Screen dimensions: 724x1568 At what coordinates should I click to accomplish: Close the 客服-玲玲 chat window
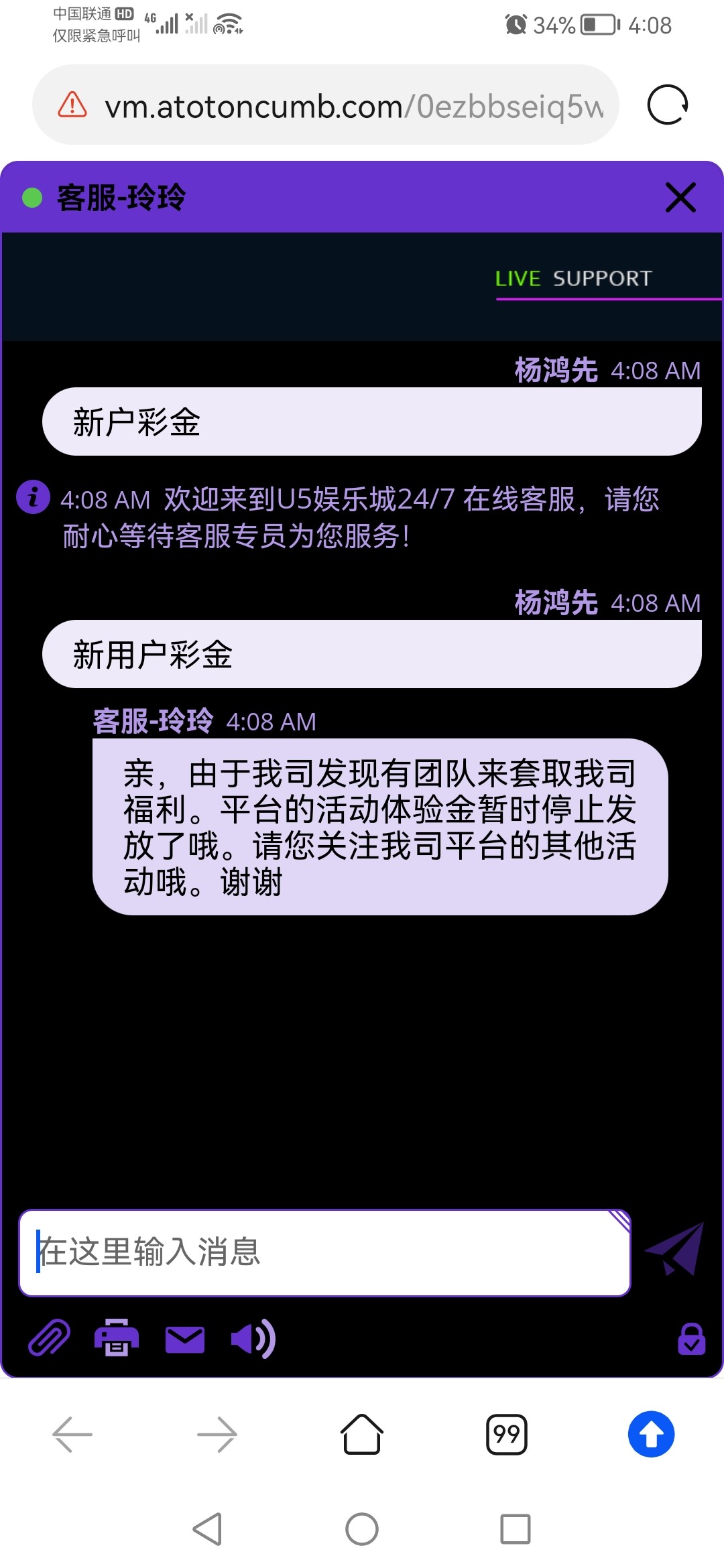coord(680,197)
